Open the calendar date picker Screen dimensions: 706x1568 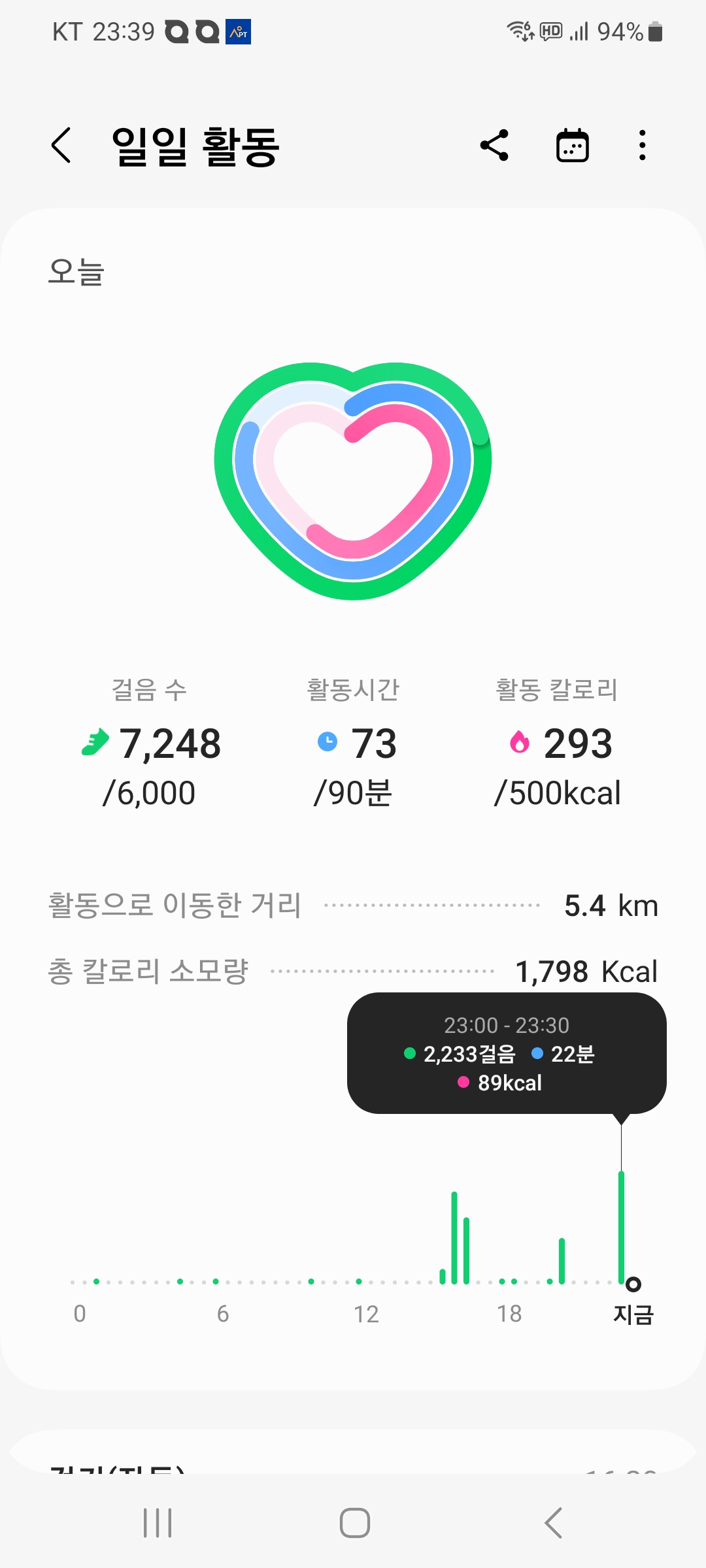(x=572, y=145)
